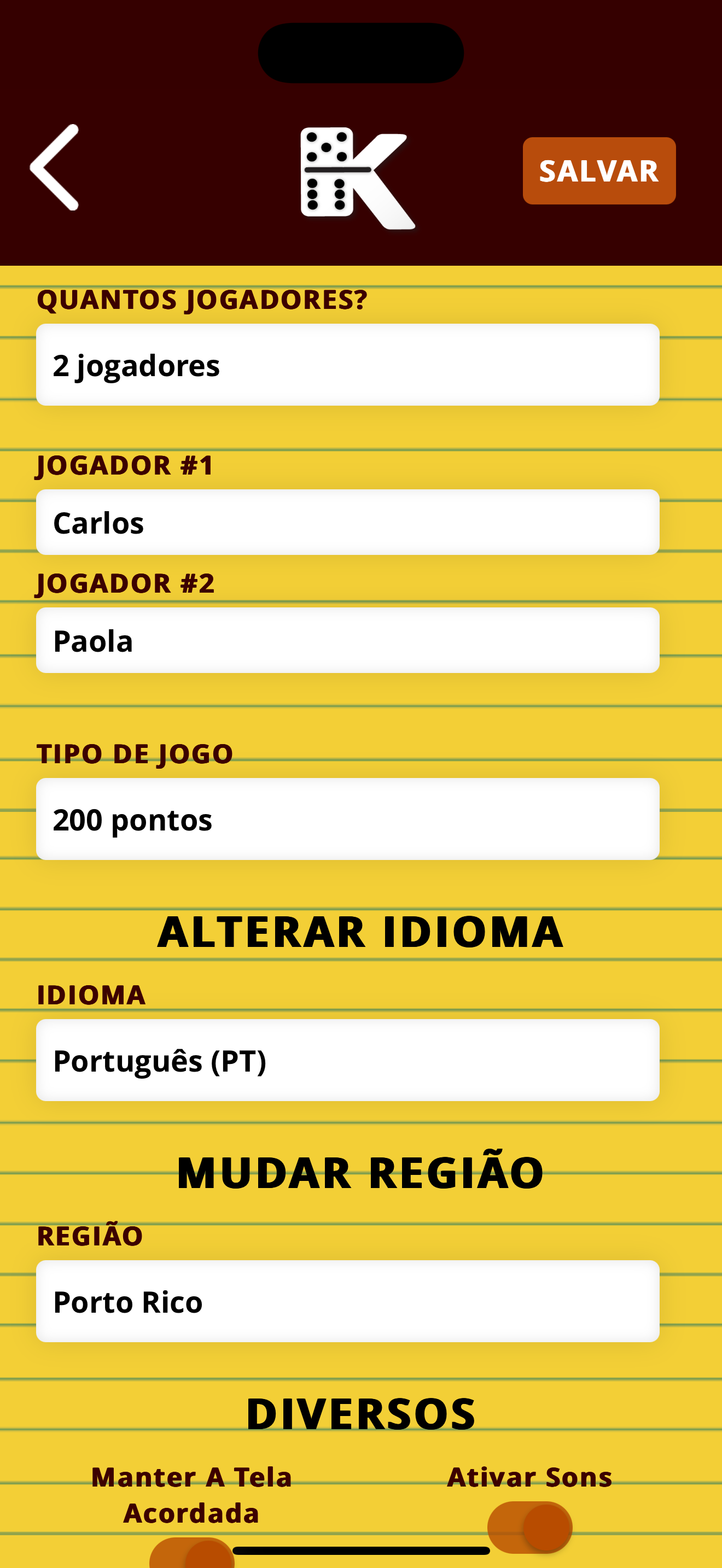Edit the Jogador #2 name field

tap(348, 641)
